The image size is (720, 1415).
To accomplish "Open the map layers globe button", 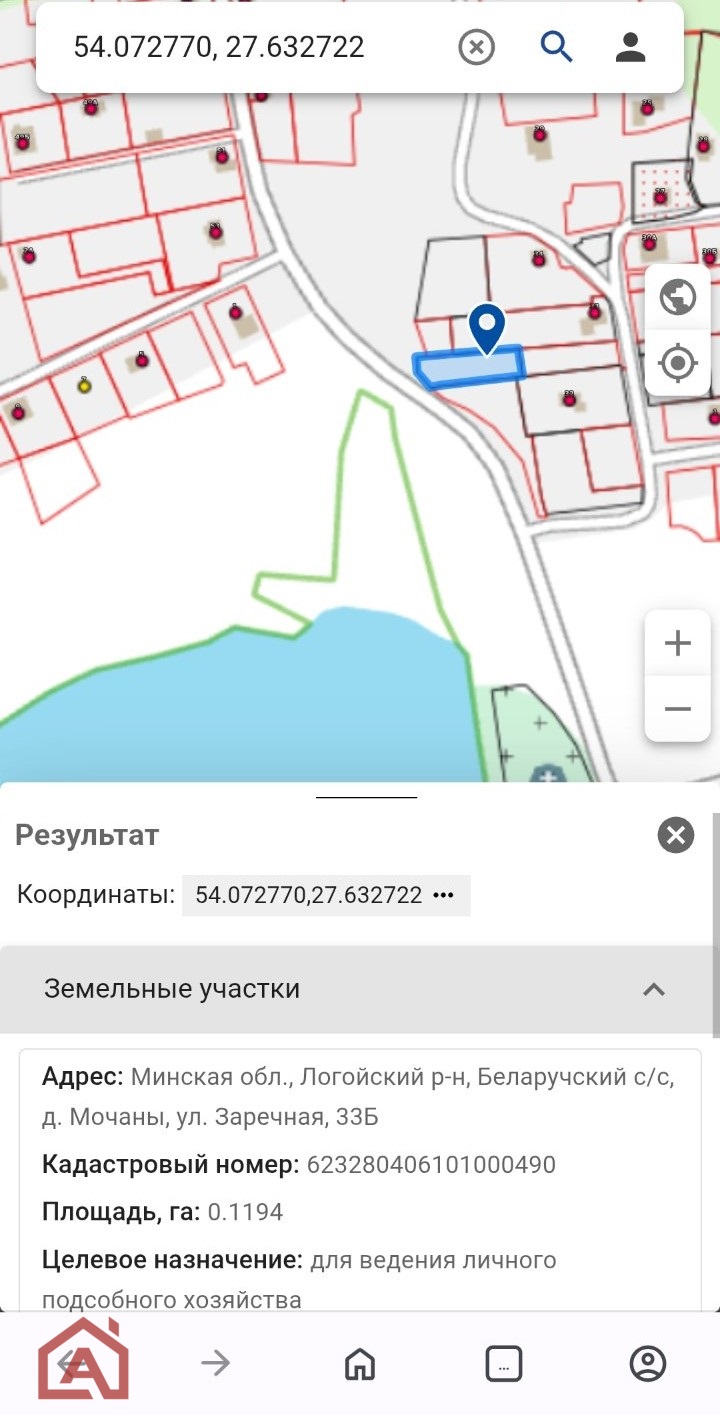I will [x=678, y=297].
